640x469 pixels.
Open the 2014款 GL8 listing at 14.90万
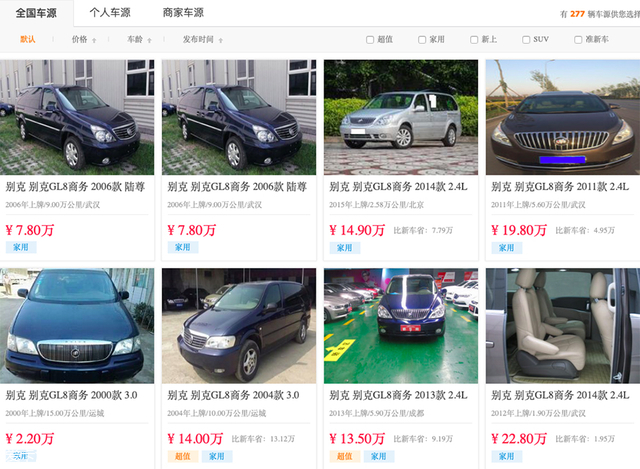(400, 186)
